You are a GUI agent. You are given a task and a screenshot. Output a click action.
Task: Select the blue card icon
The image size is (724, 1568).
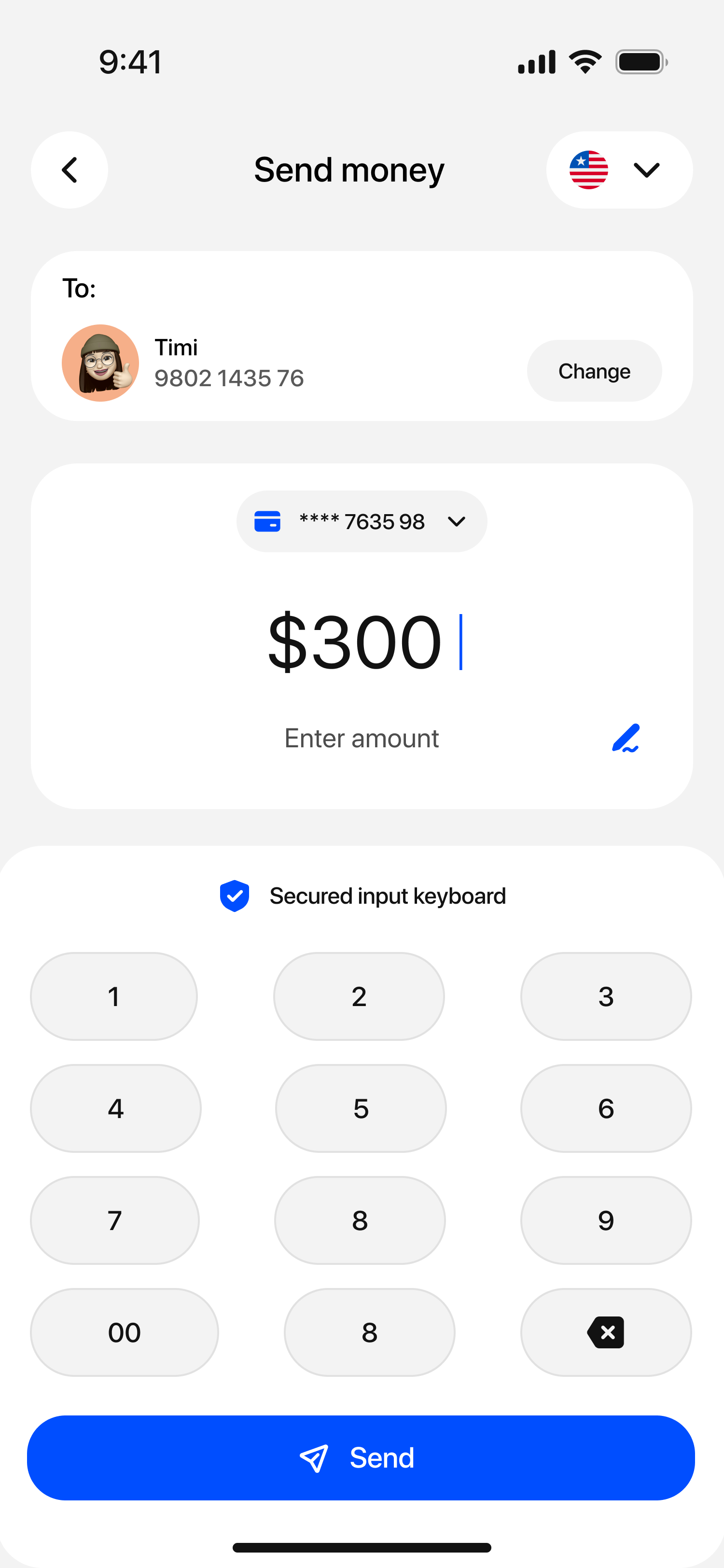266,520
